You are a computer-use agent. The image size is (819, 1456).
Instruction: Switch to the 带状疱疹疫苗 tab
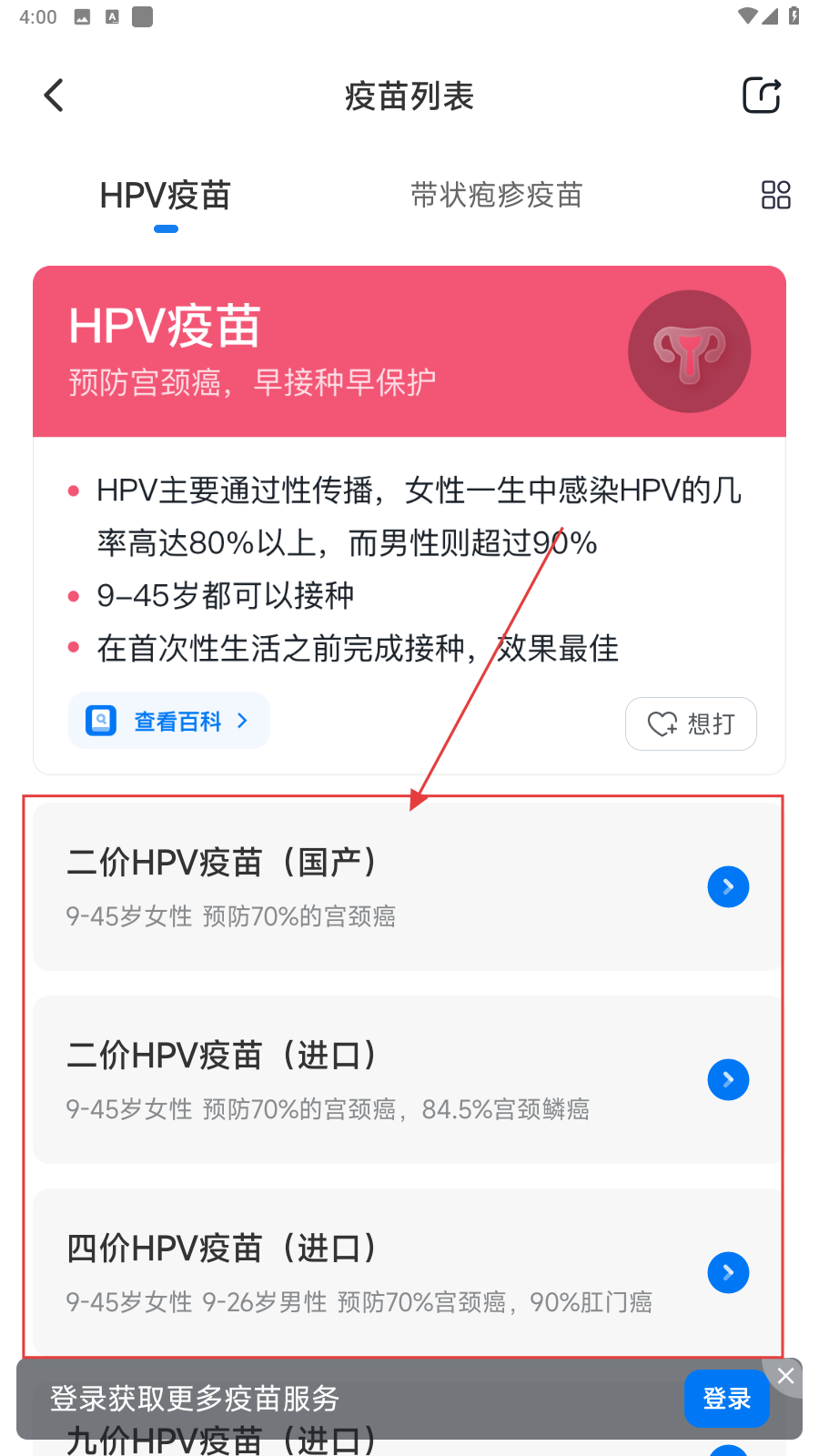[496, 196]
